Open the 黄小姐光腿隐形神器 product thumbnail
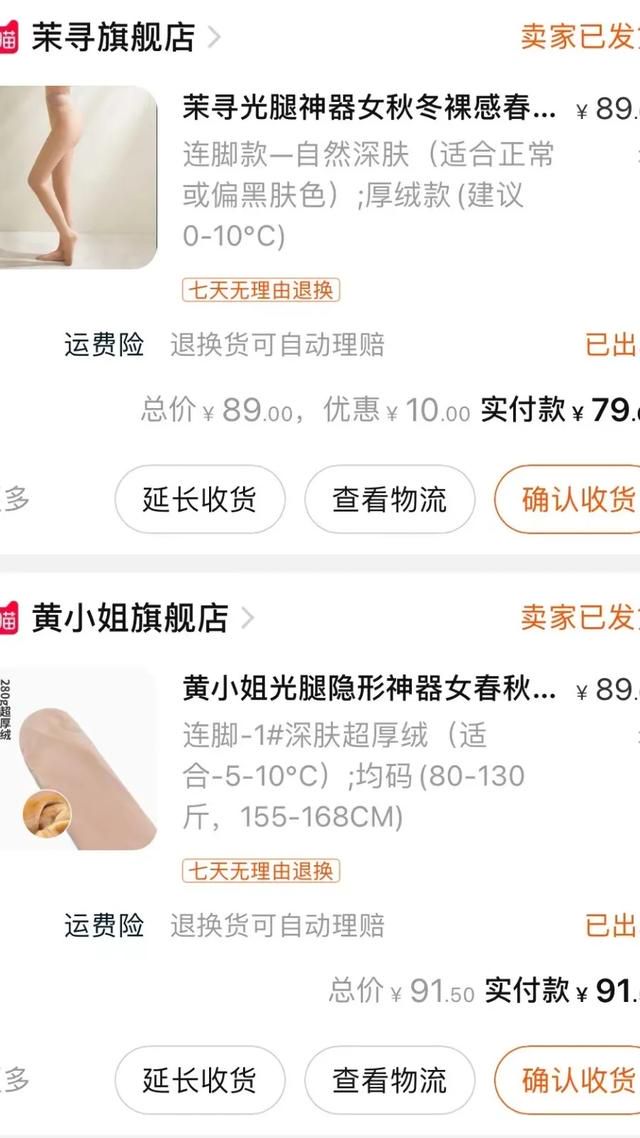The image size is (640, 1138). pos(78,758)
